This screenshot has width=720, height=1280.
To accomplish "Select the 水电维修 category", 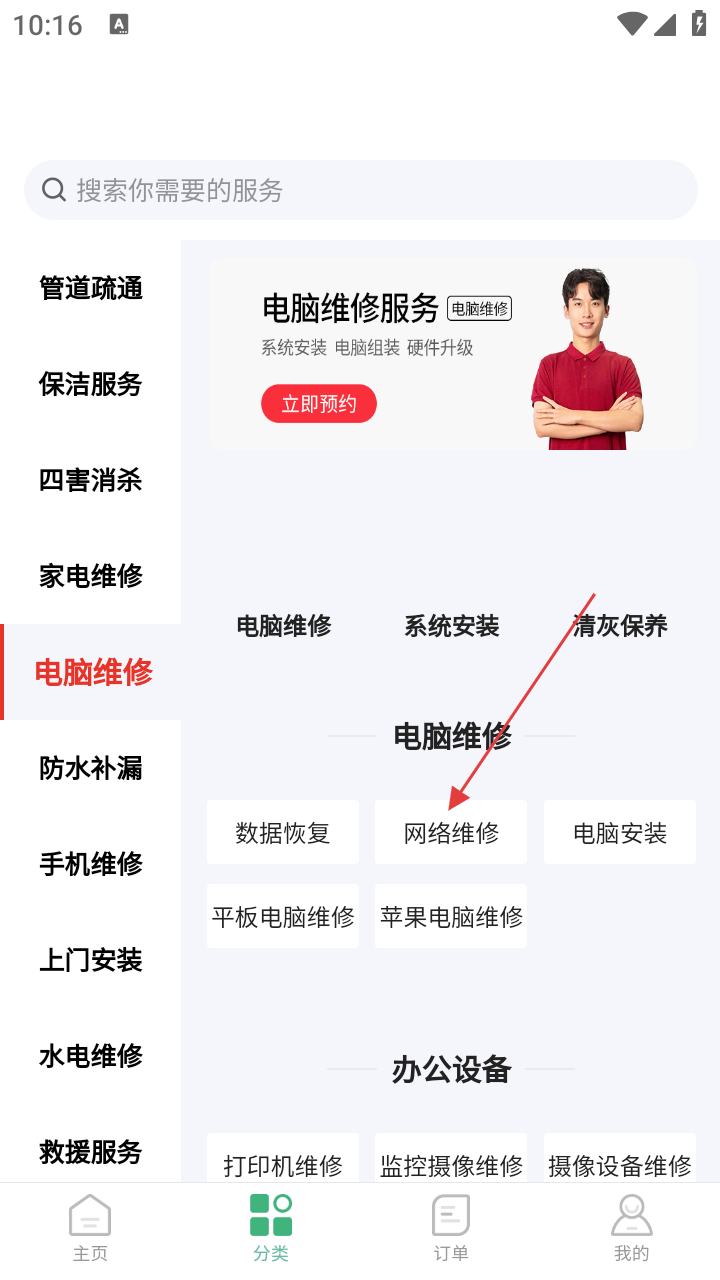I will pyautogui.click(x=91, y=1056).
